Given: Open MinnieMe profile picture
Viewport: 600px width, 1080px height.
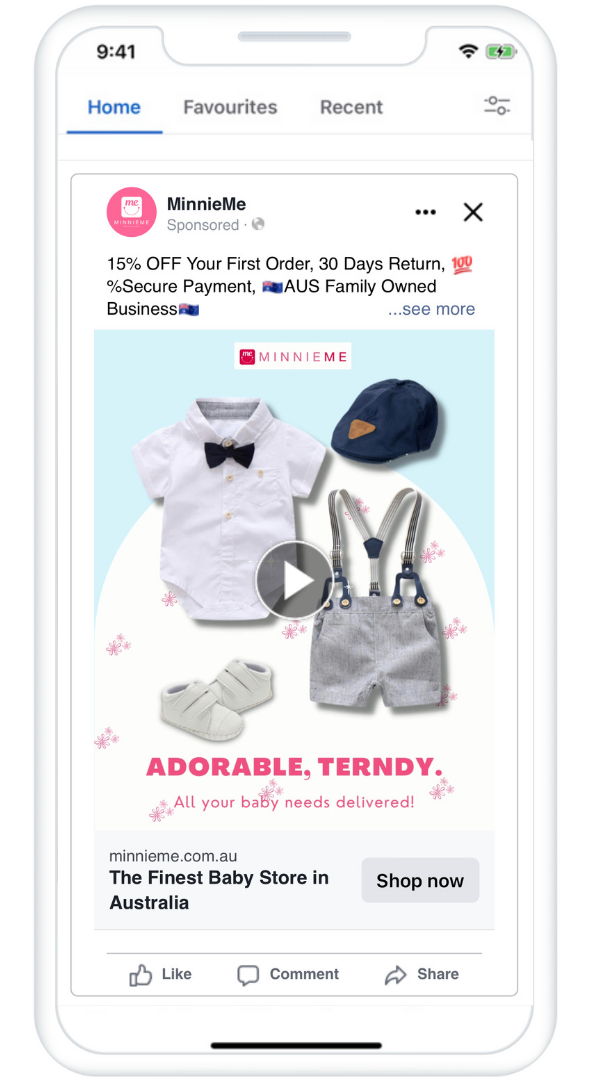Looking at the screenshot, I should click(x=132, y=212).
